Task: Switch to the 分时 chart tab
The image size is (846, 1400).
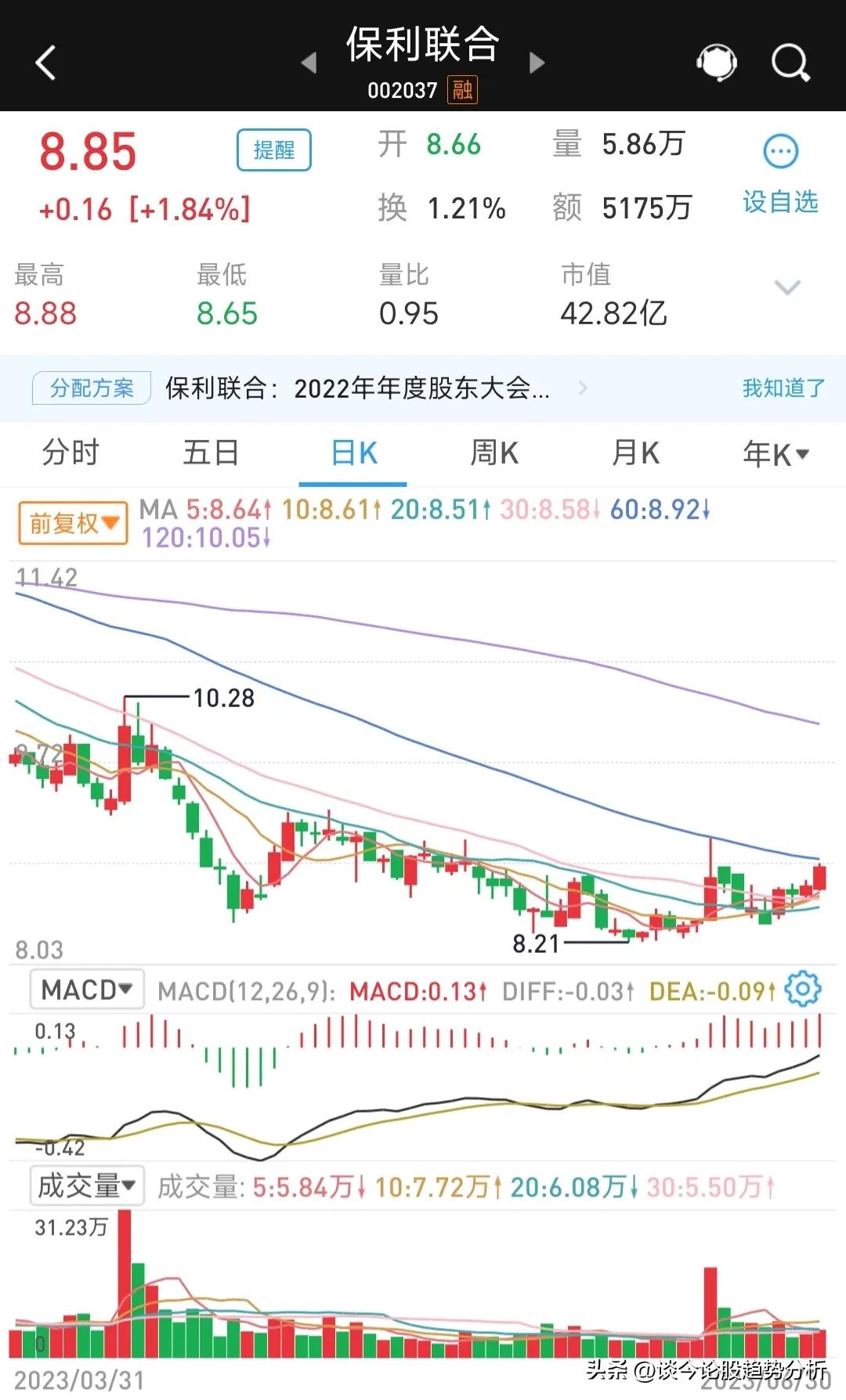Action: [70, 453]
